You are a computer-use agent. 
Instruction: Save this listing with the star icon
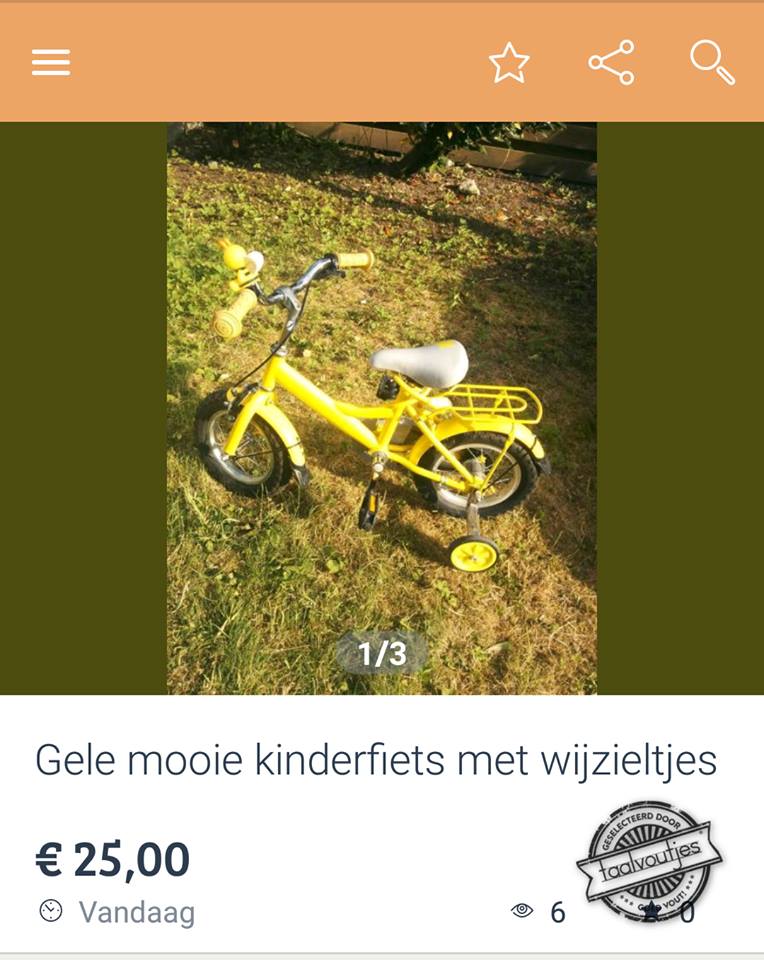point(509,63)
